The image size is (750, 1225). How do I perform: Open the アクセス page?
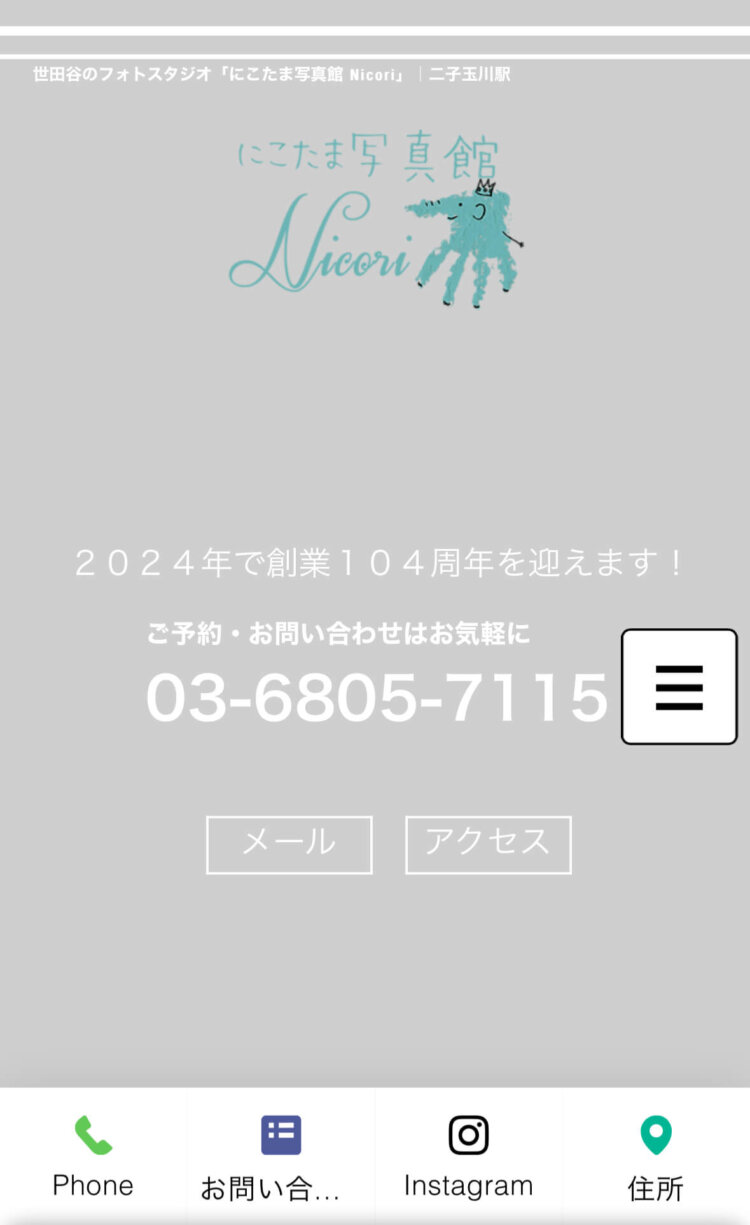[x=488, y=844]
